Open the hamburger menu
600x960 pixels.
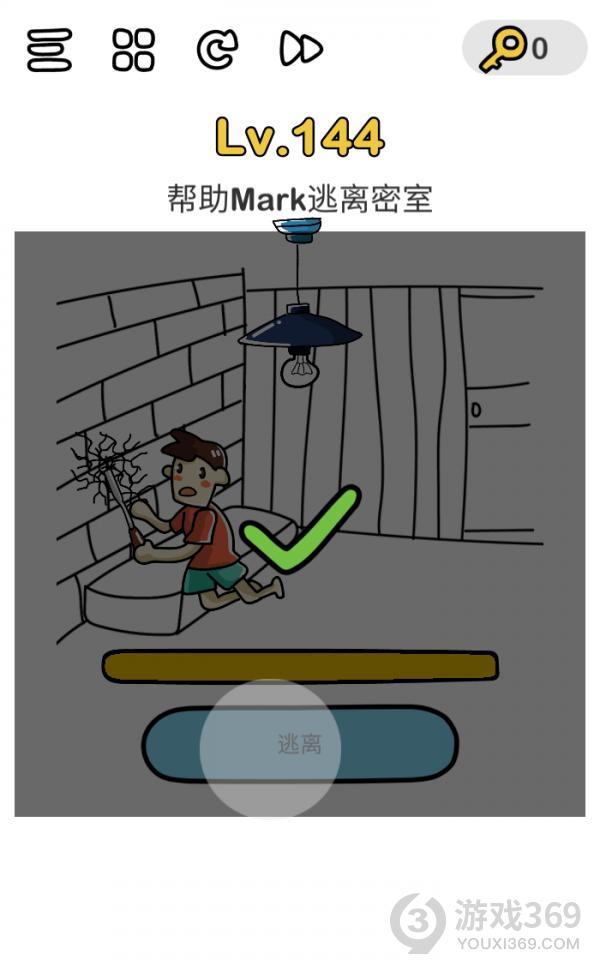(49, 49)
